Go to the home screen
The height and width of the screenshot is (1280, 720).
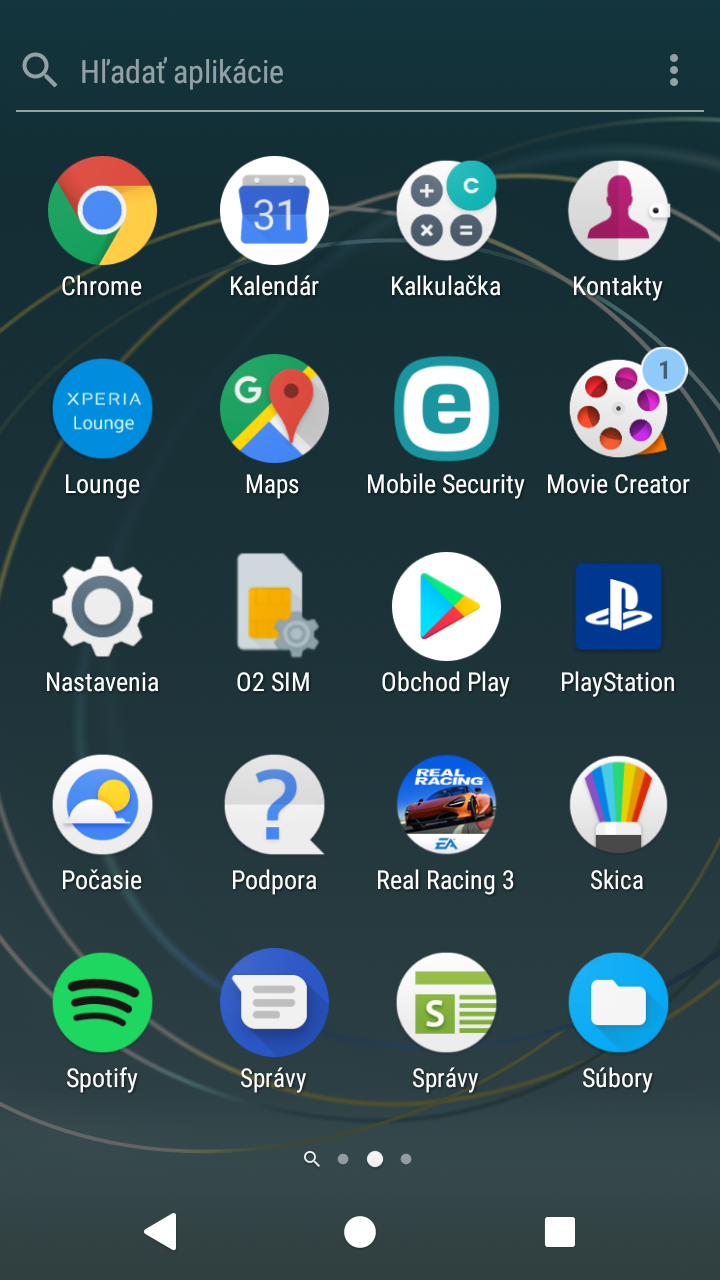(x=360, y=1232)
